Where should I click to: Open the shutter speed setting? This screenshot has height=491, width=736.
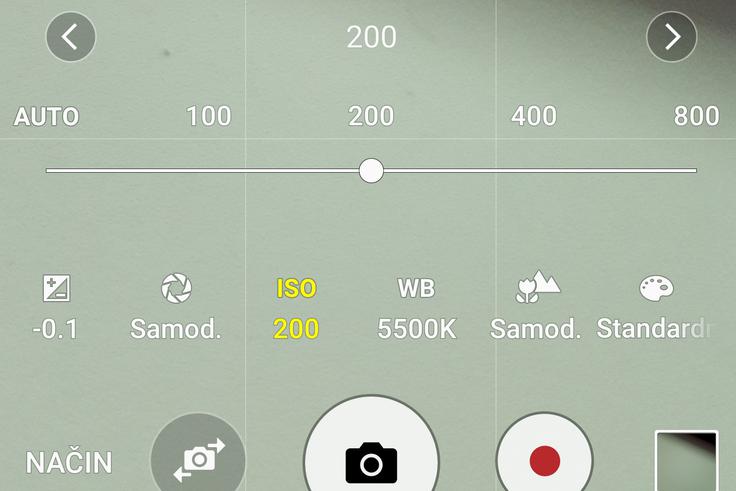176,308
